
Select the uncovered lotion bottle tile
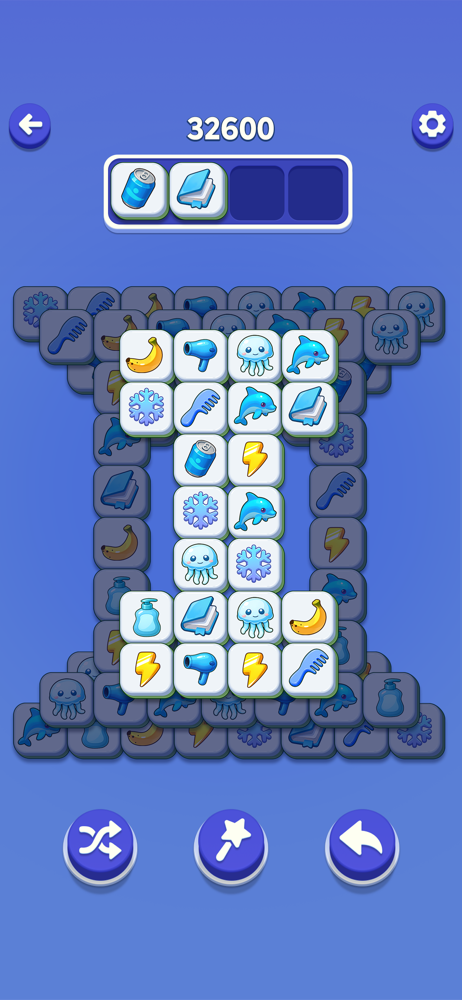coord(147,617)
